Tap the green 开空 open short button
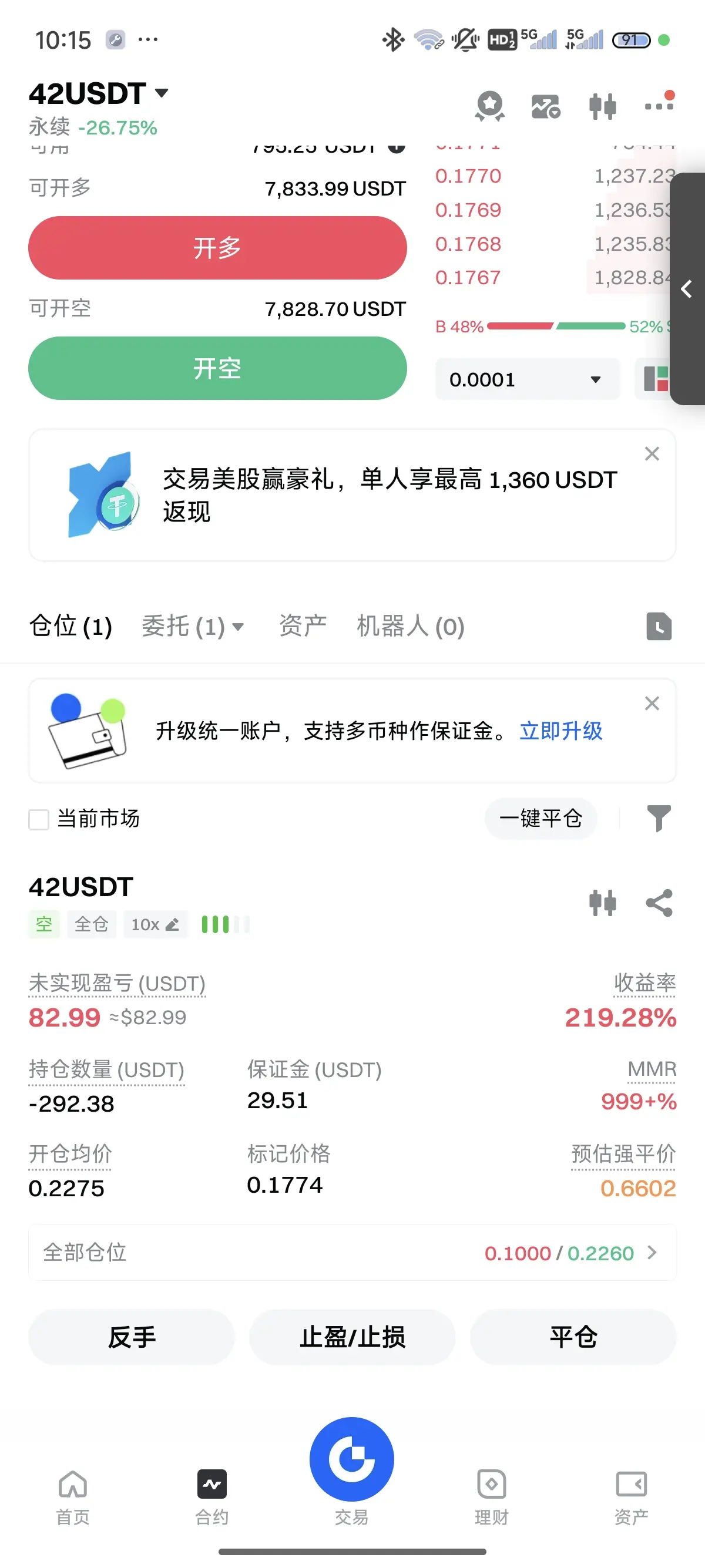This screenshot has width=705, height=1568. (217, 368)
